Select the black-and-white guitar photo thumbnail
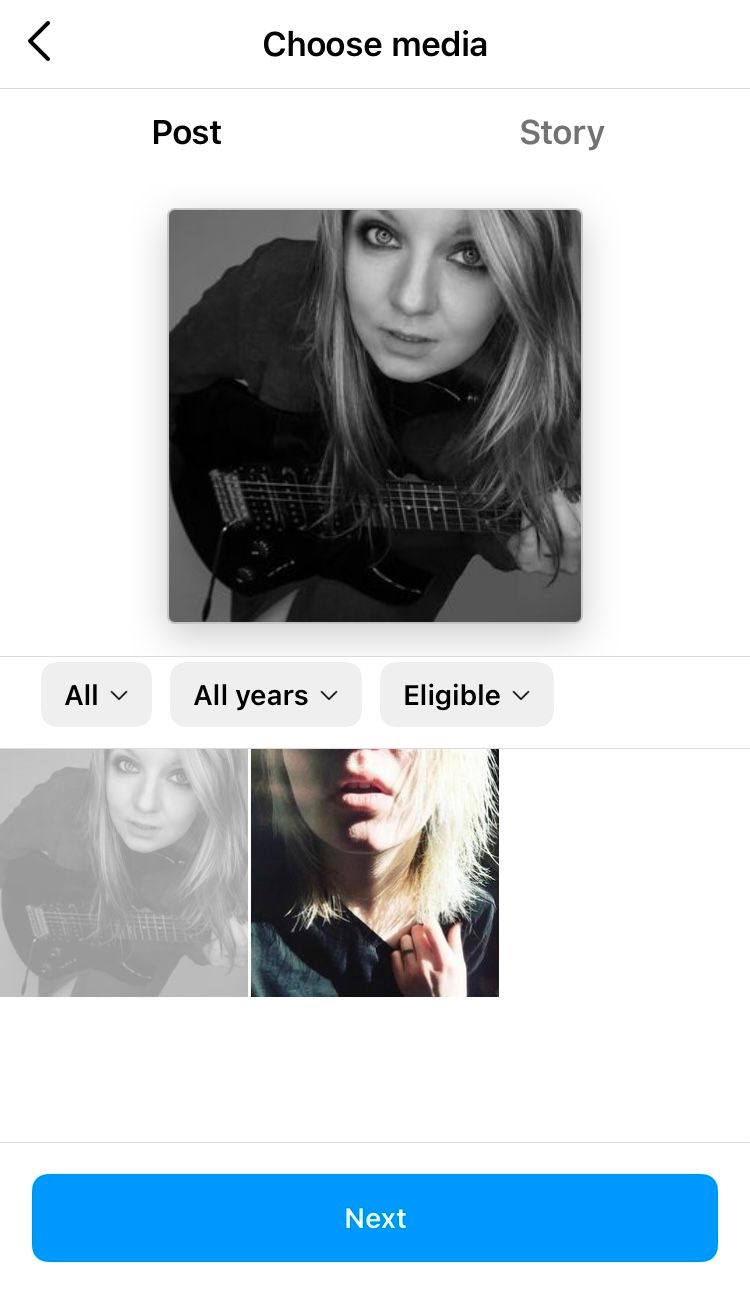 pyautogui.click(x=124, y=873)
